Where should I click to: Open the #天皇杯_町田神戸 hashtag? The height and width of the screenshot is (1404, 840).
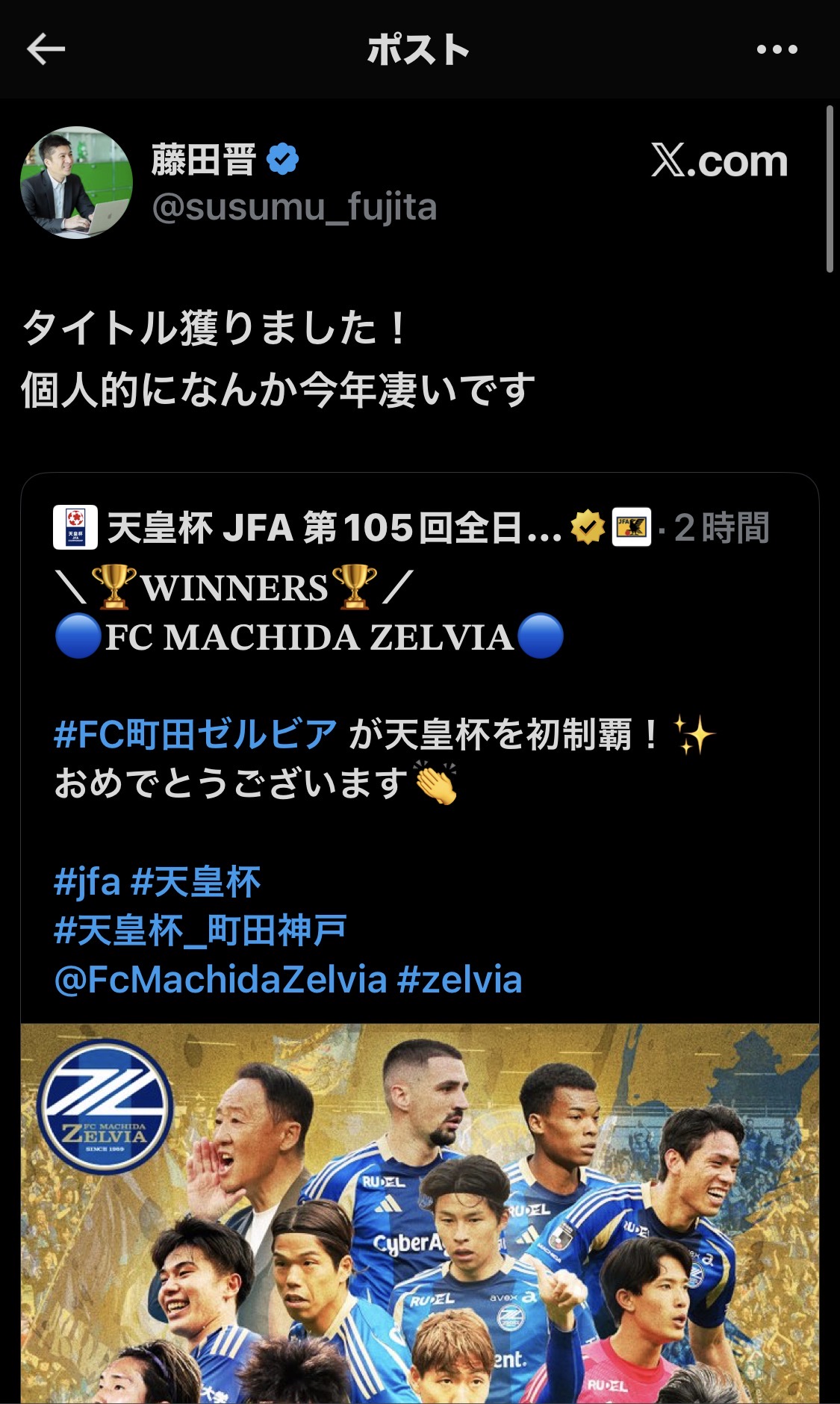coord(200,931)
